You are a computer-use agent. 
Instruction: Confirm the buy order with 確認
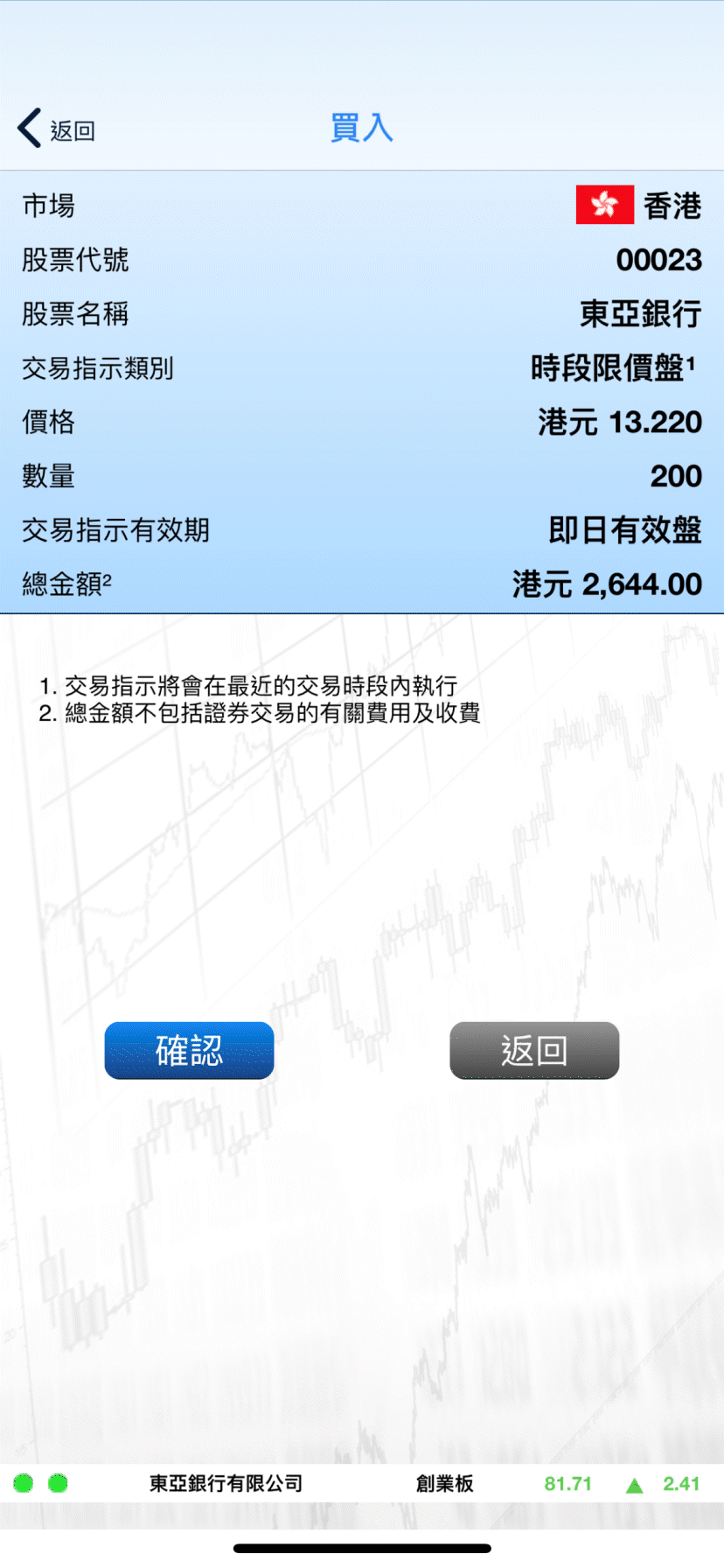[189, 1050]
